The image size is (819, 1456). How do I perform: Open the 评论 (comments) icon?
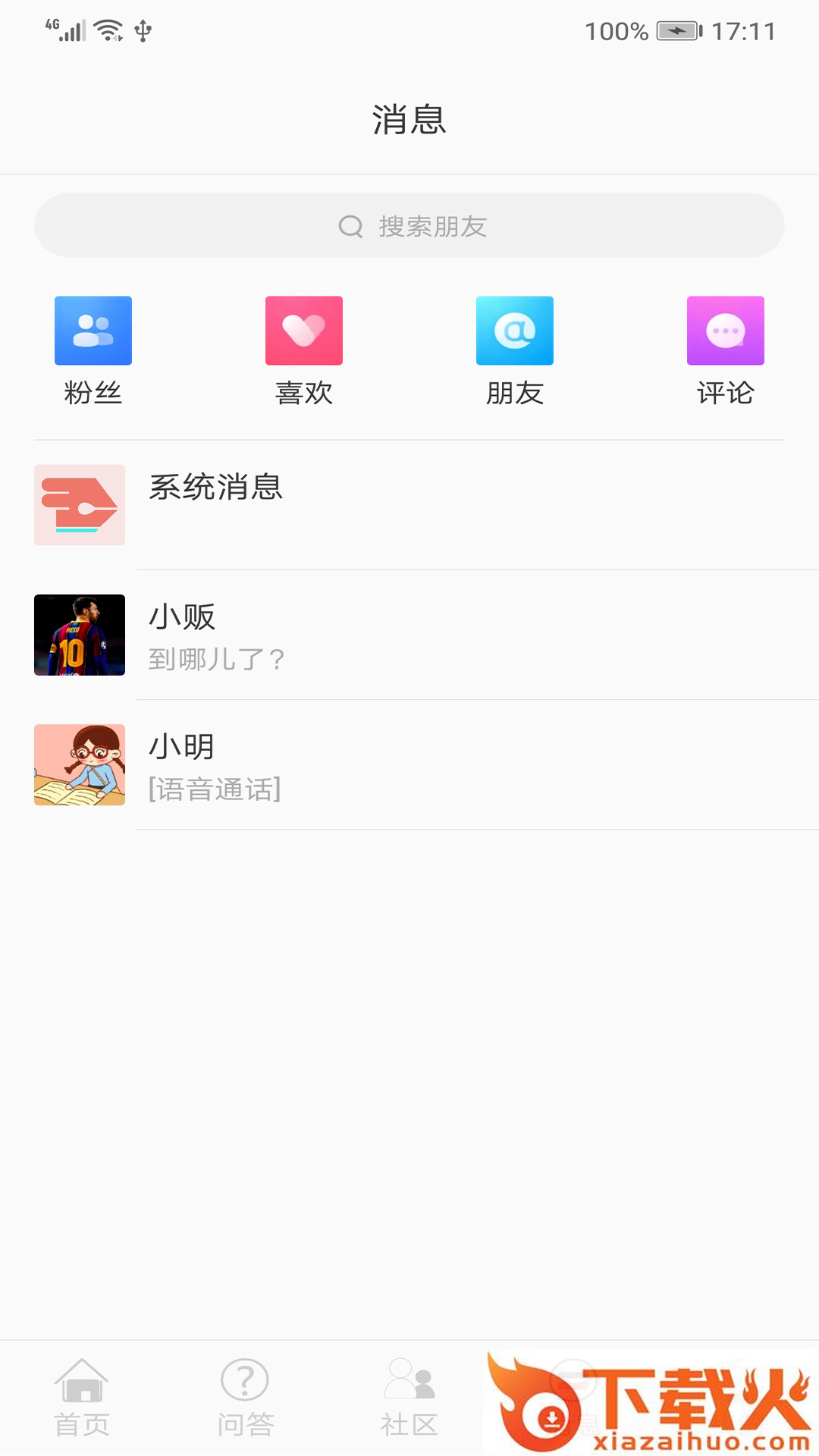(725, 331)
